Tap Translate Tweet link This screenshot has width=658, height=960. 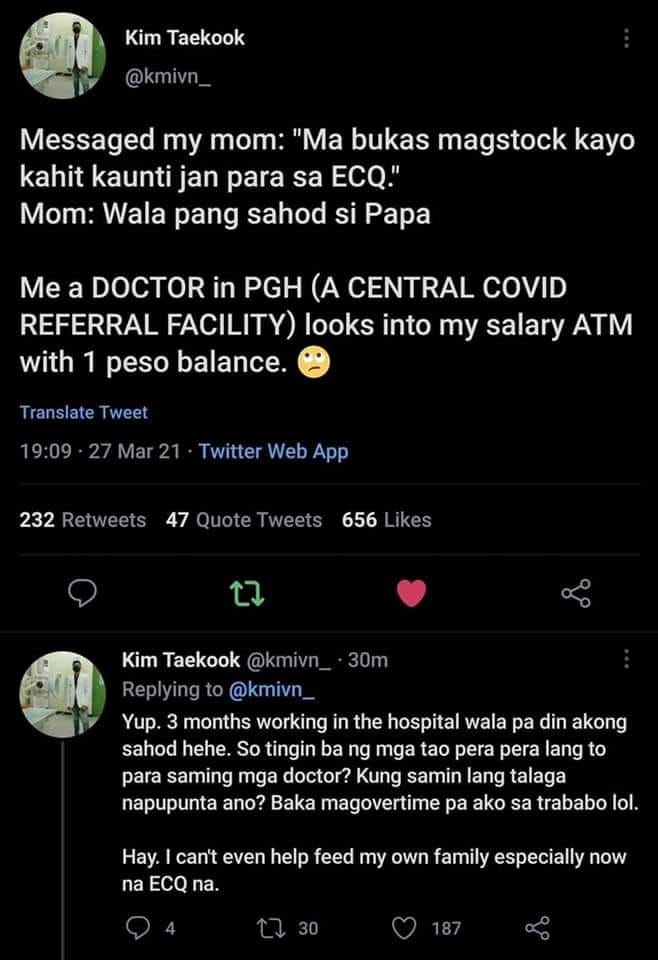[x=83, y=412]
